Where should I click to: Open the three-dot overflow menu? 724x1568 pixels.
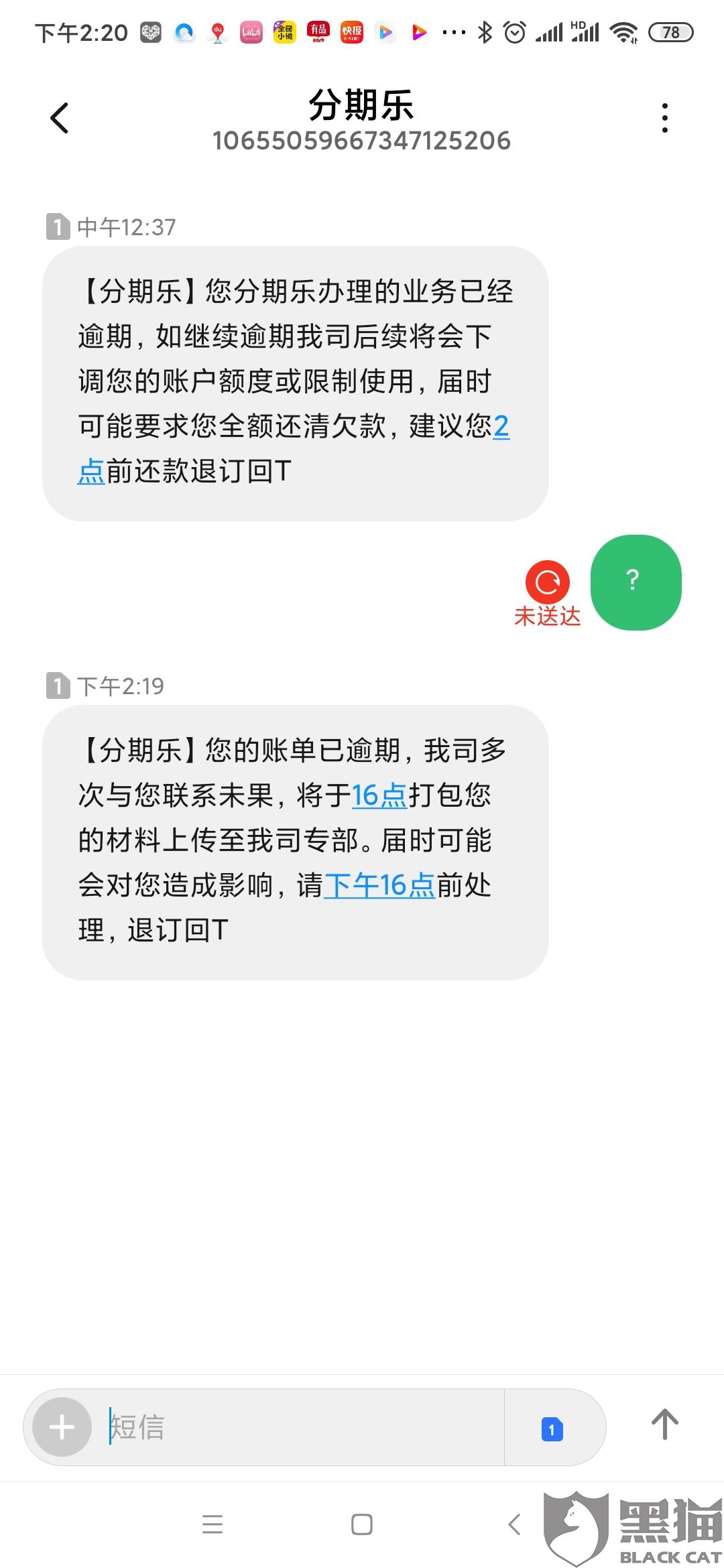(x=664, y=118)
